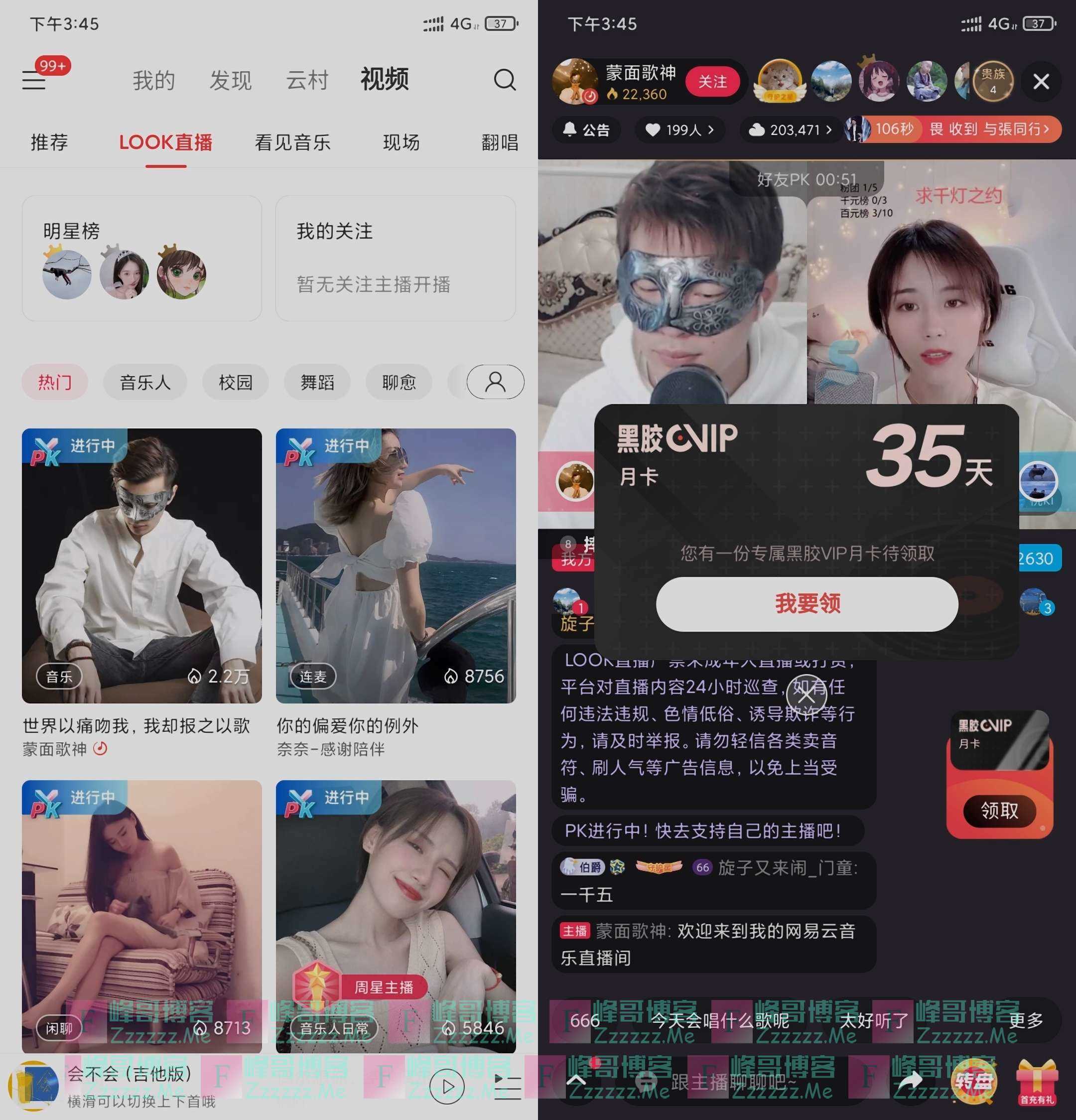Open live stream 世界以痛吻我，我却报之以歌
Viewport: 1076px width, 1120px height.
[x=141, y=565]
